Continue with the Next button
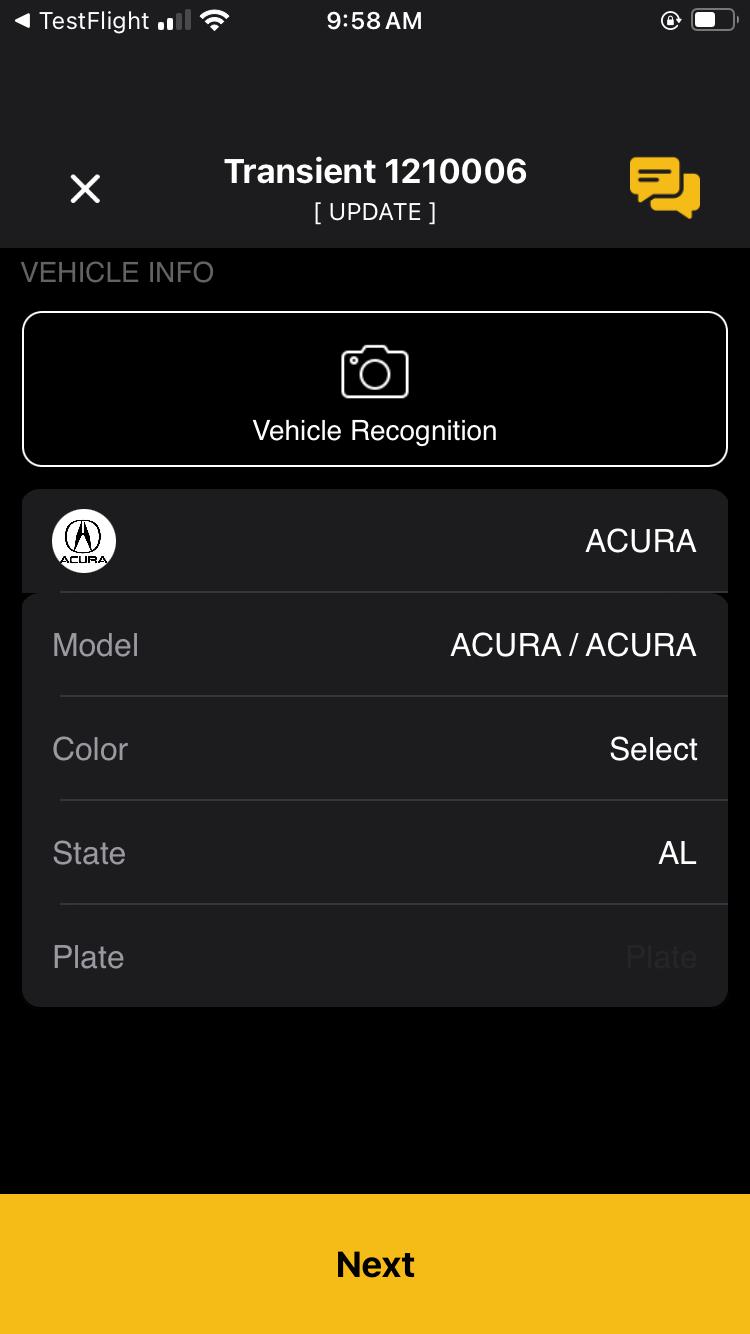Screen dimensions: 750x1334 [375, 1264]
